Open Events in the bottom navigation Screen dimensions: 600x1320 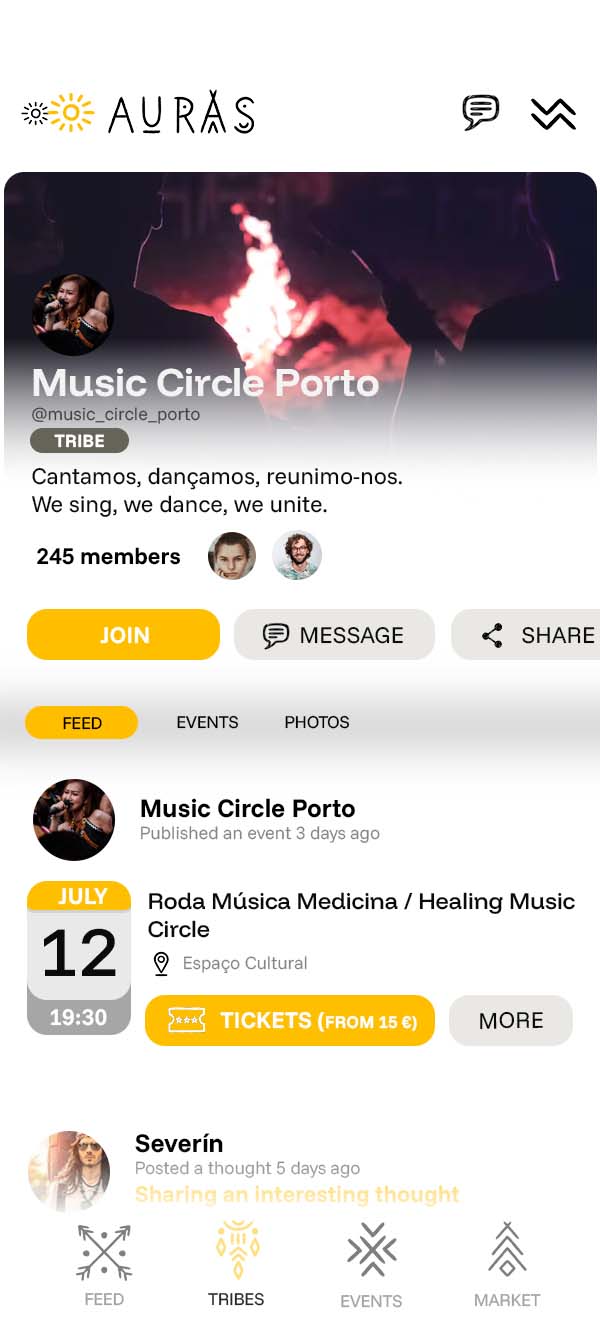coord(371,1266)
